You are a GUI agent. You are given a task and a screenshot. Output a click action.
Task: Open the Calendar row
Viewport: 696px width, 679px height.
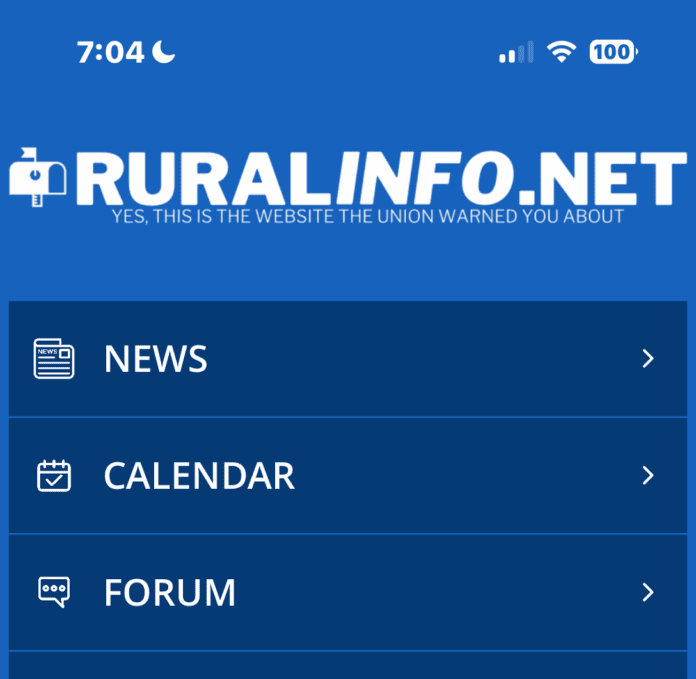click(x=347, y=476)
